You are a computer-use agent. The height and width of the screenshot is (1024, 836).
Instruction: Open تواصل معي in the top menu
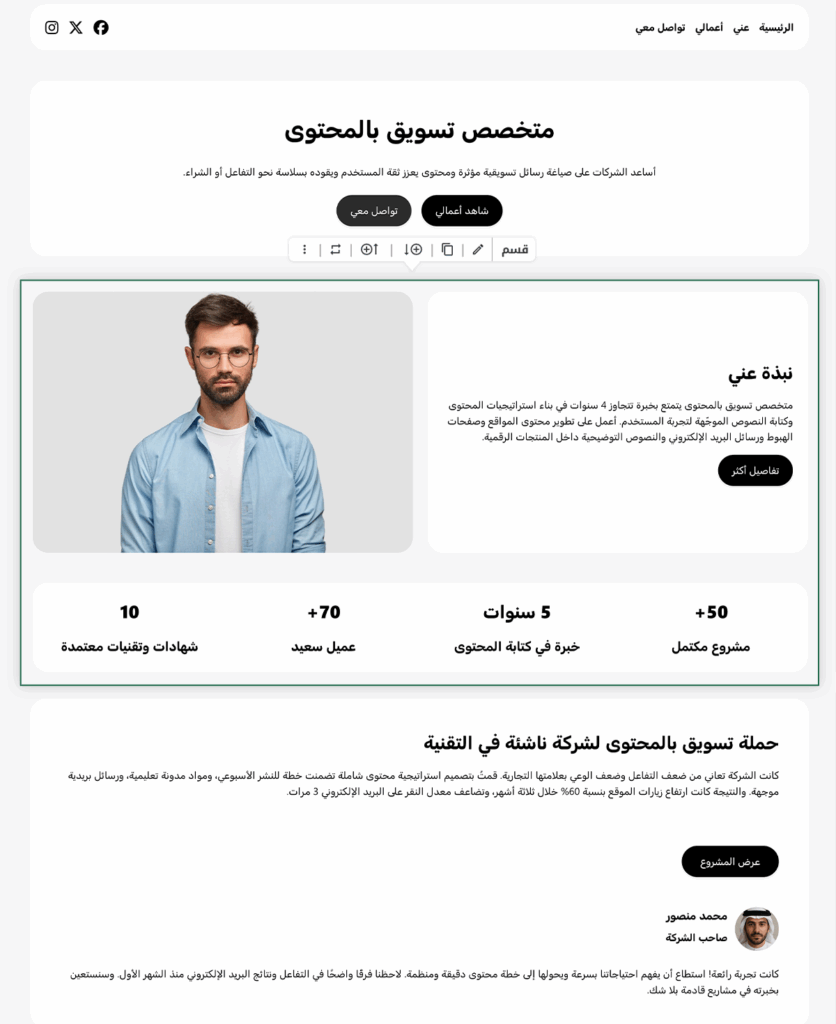click(660, 28)
